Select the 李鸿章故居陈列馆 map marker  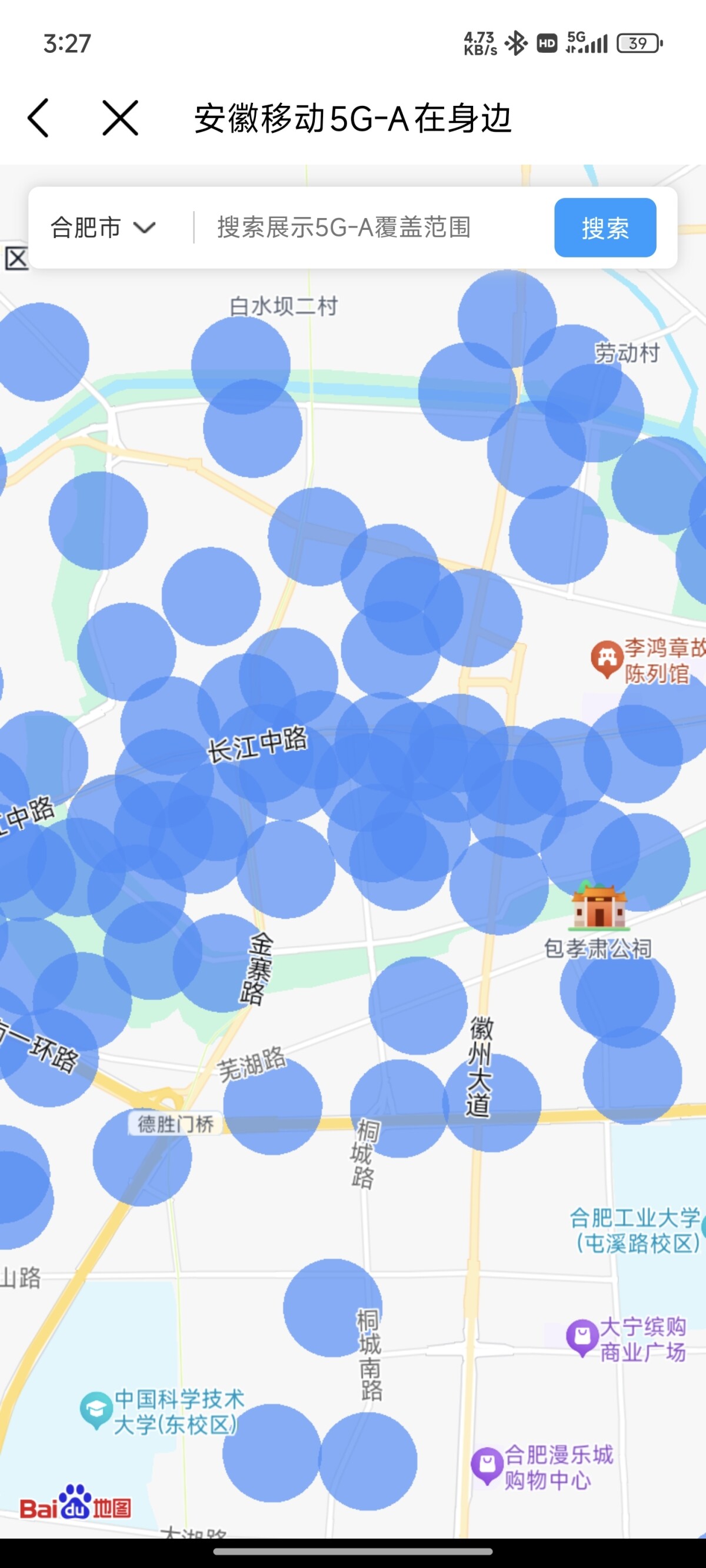[605, 658]
